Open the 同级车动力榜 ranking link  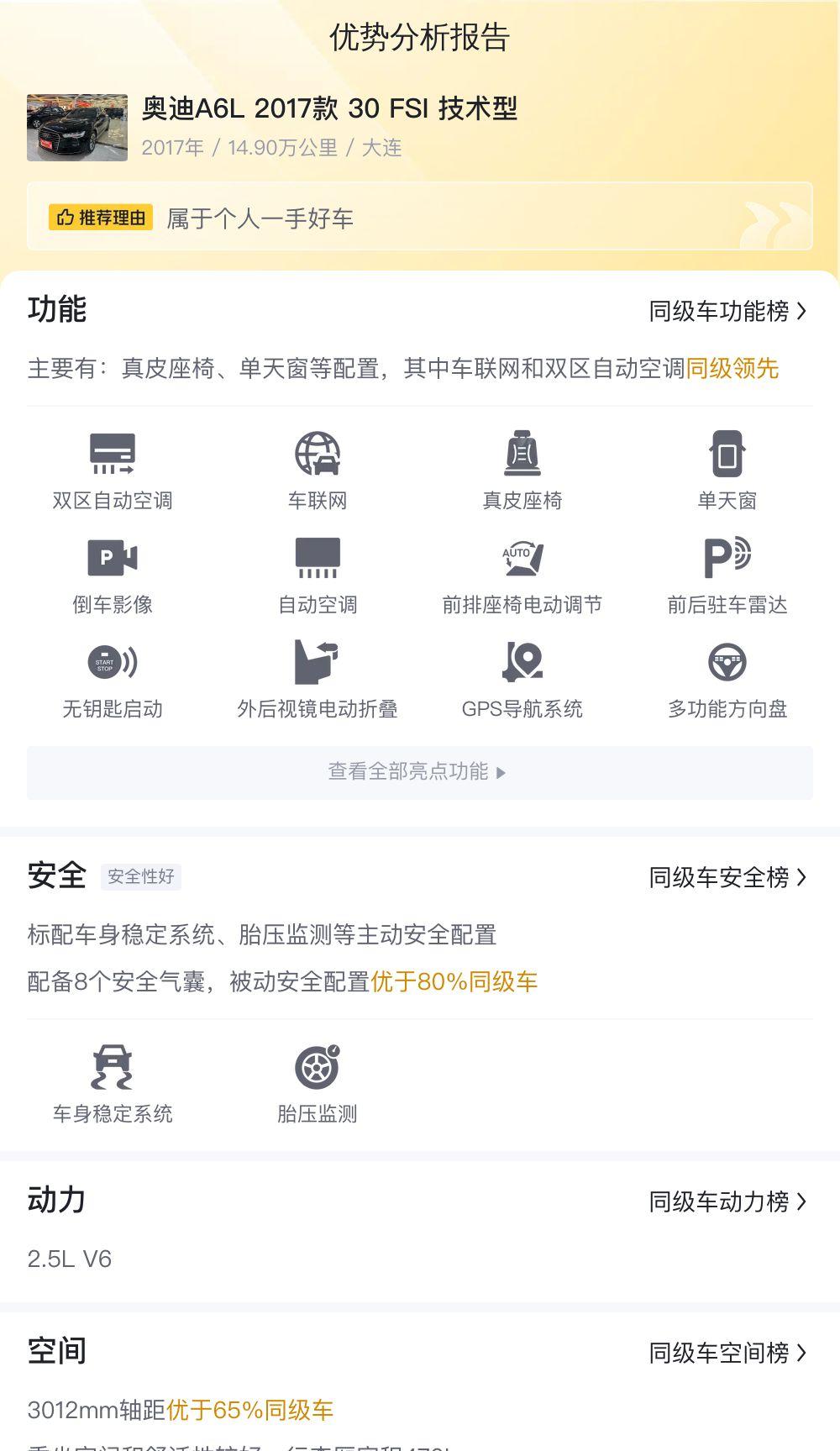pyautogui.click(x=727, y=1202)
